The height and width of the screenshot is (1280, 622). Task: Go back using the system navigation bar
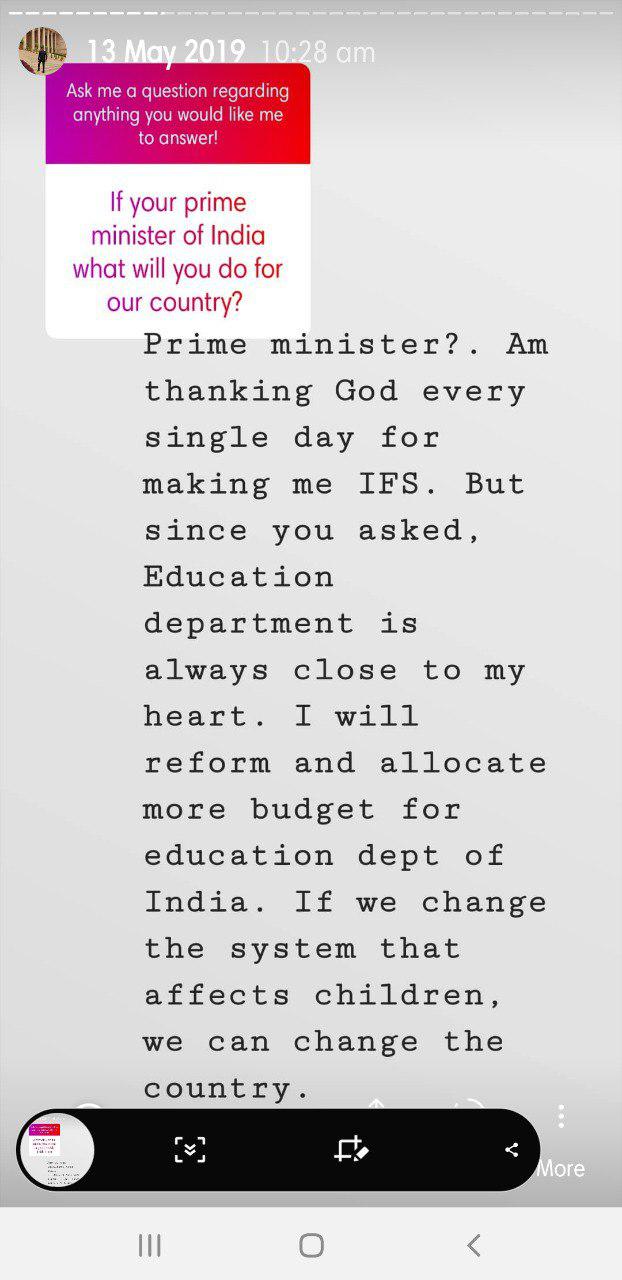pyautogui.click(x=473, y=1245)
